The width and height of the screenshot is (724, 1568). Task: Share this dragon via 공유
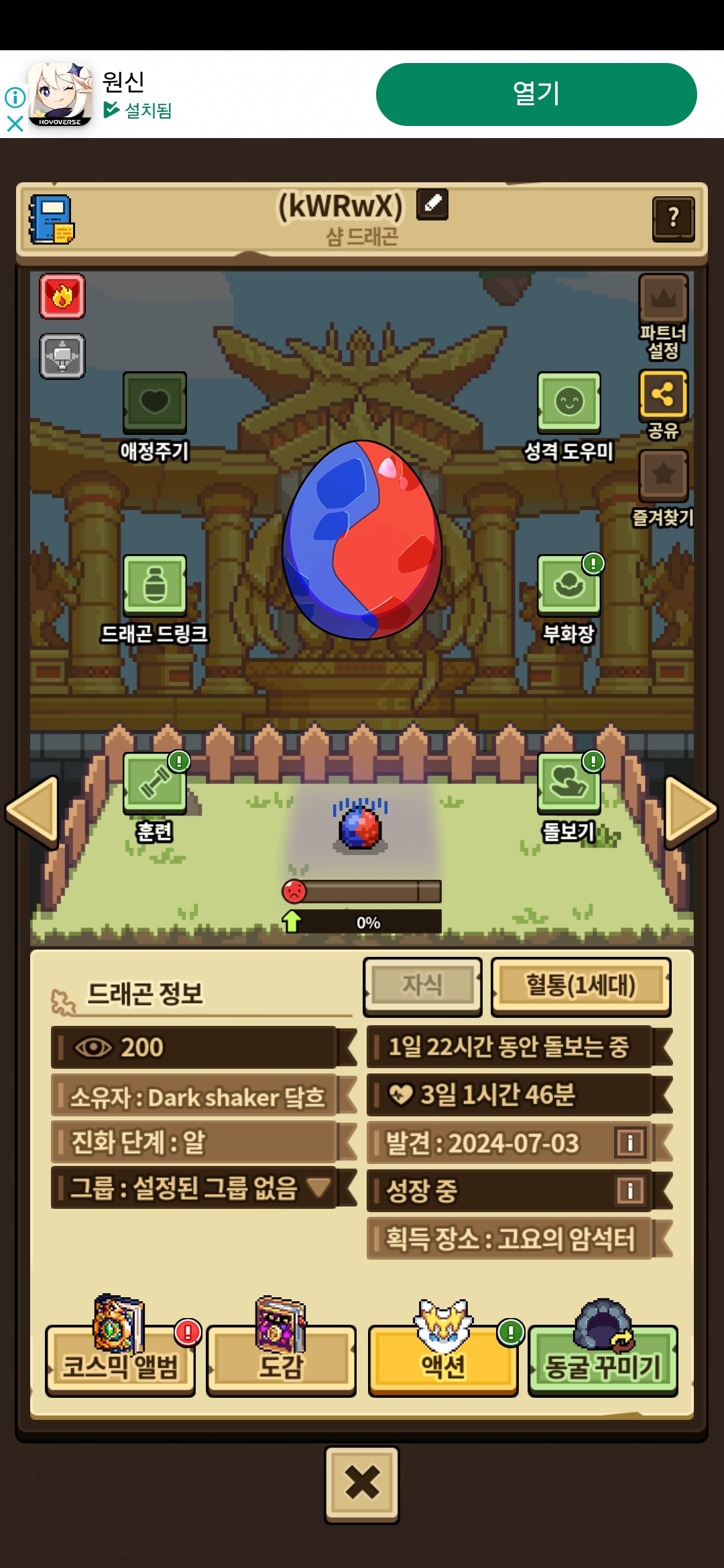point(663,394)
